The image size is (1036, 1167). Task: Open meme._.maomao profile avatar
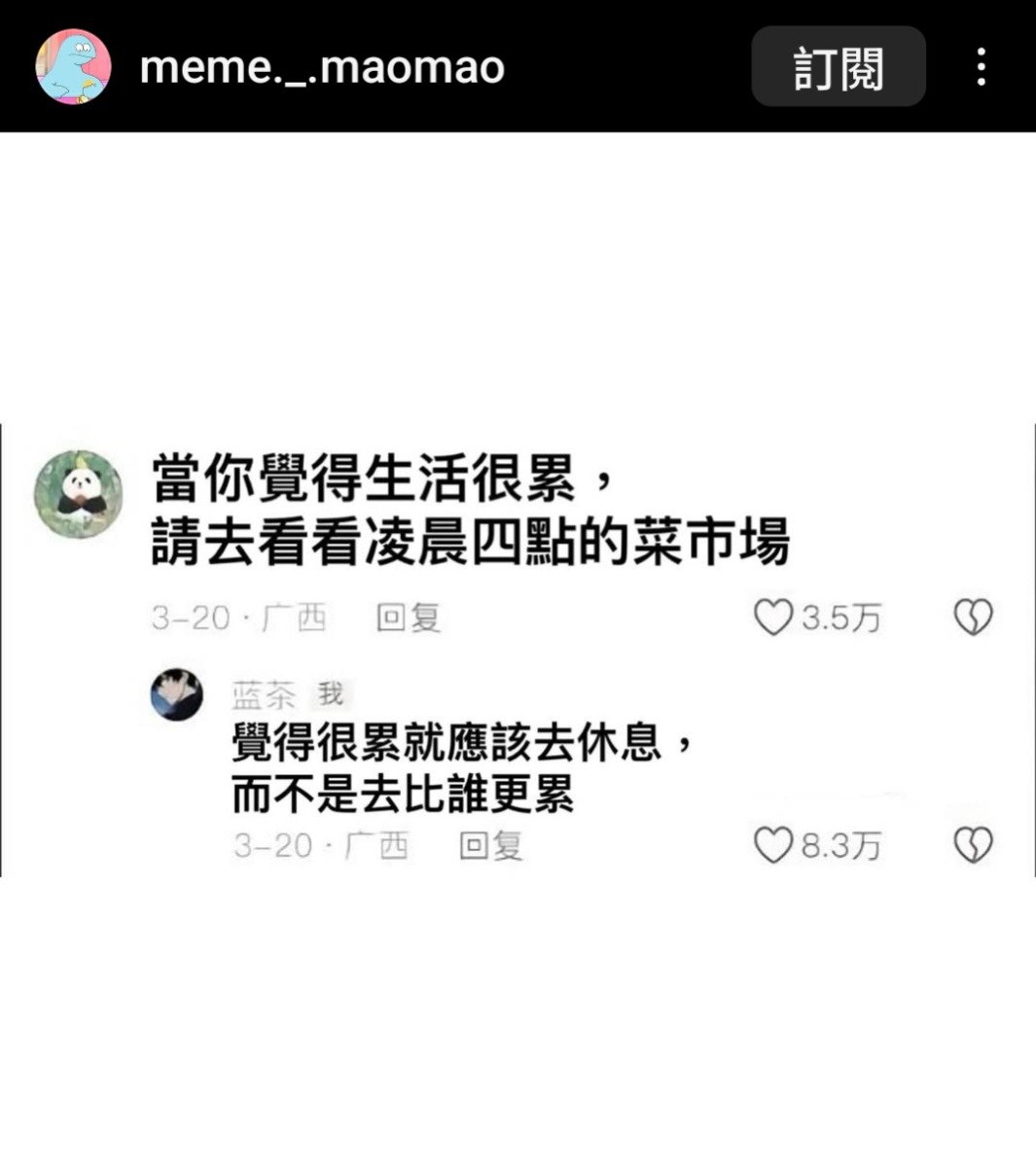click(x=73, y=66)
